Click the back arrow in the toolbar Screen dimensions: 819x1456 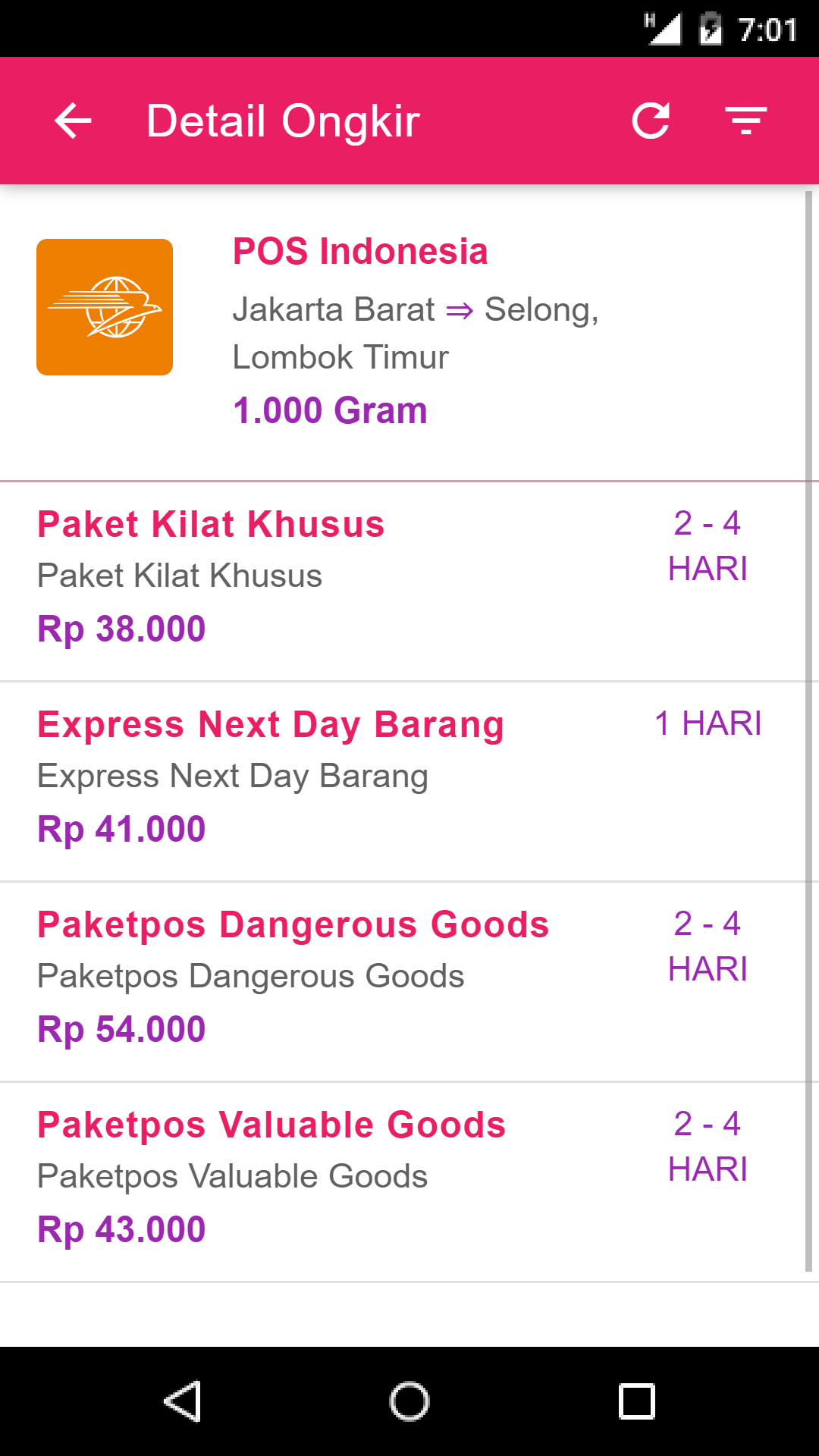pyautogui.click(x=72, y=120)
